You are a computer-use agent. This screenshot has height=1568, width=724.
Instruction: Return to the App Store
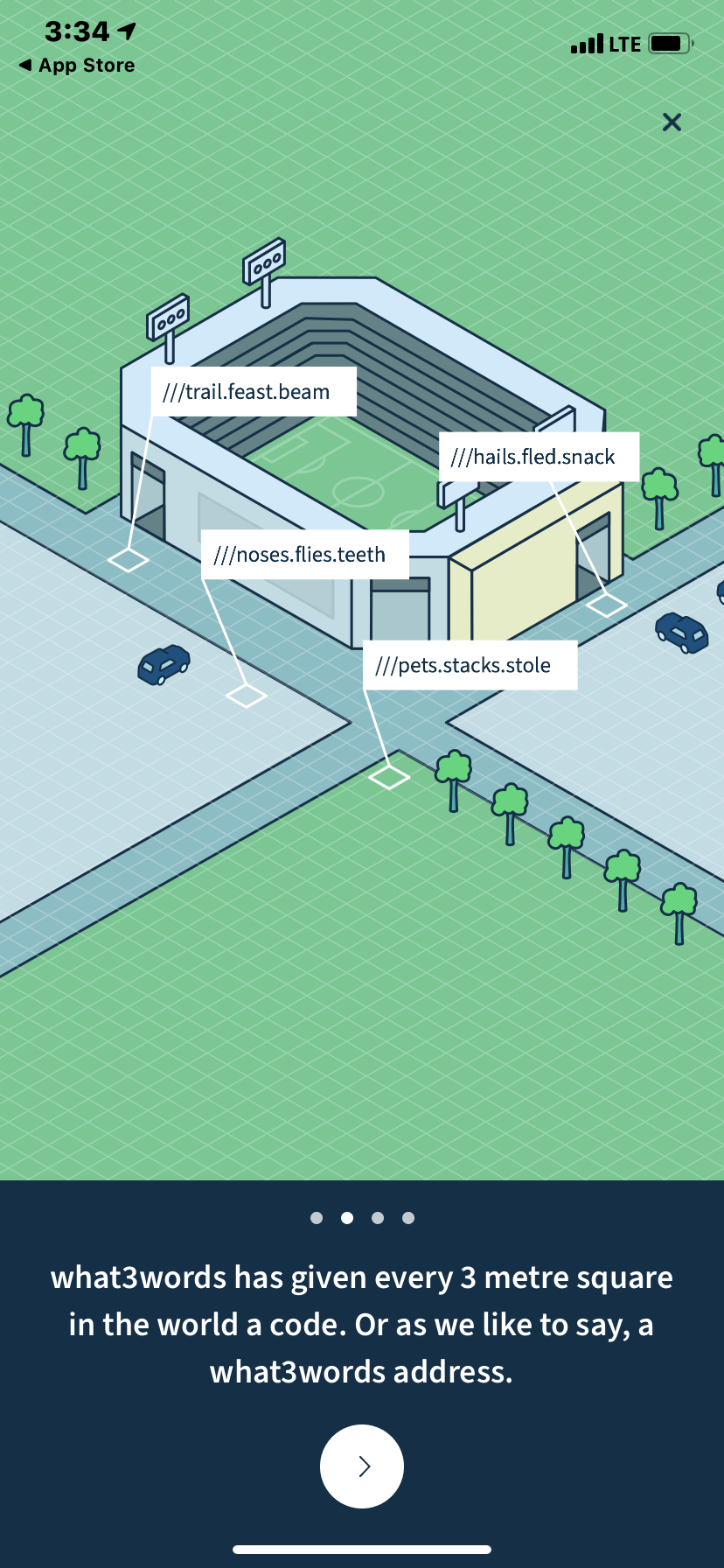pos(77,66)
